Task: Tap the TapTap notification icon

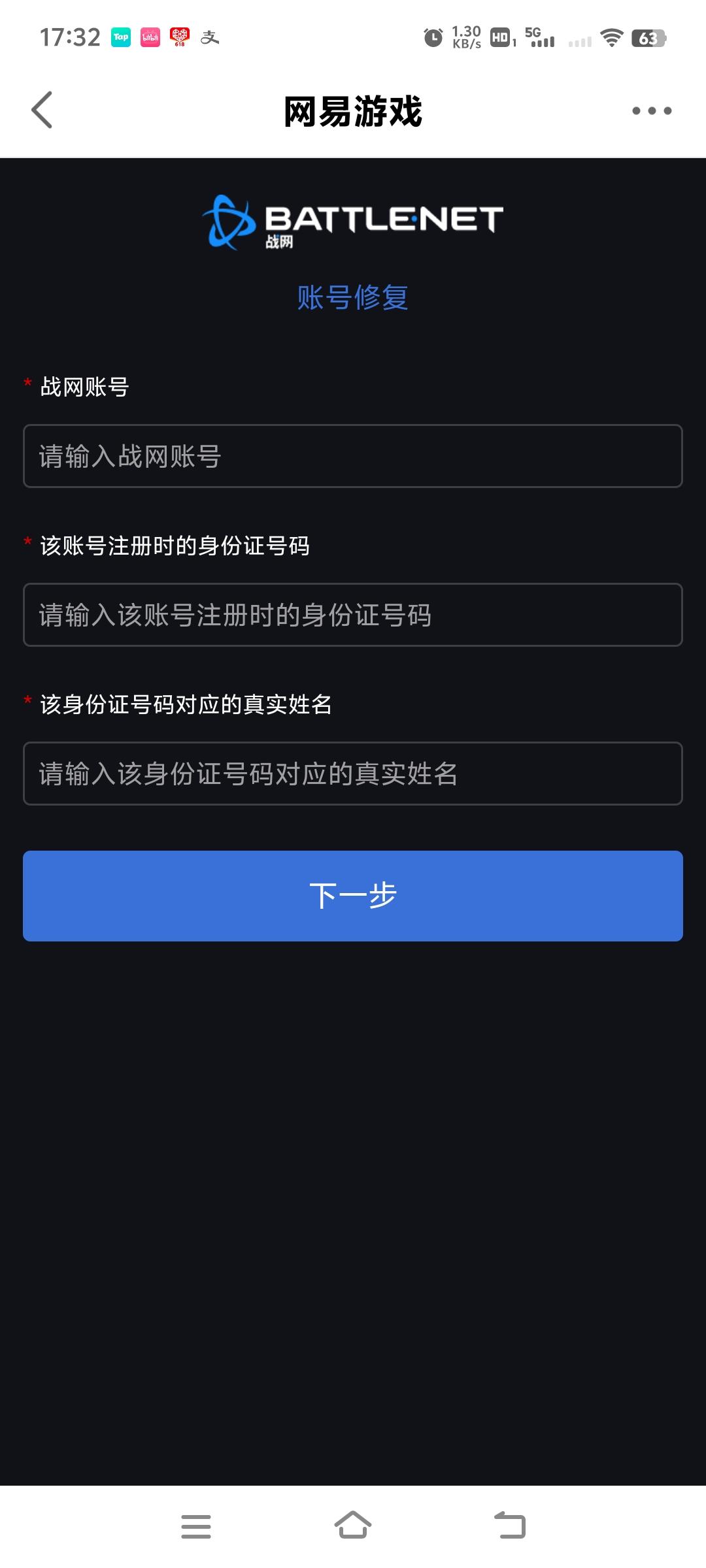Action: [x=120, y=38]
